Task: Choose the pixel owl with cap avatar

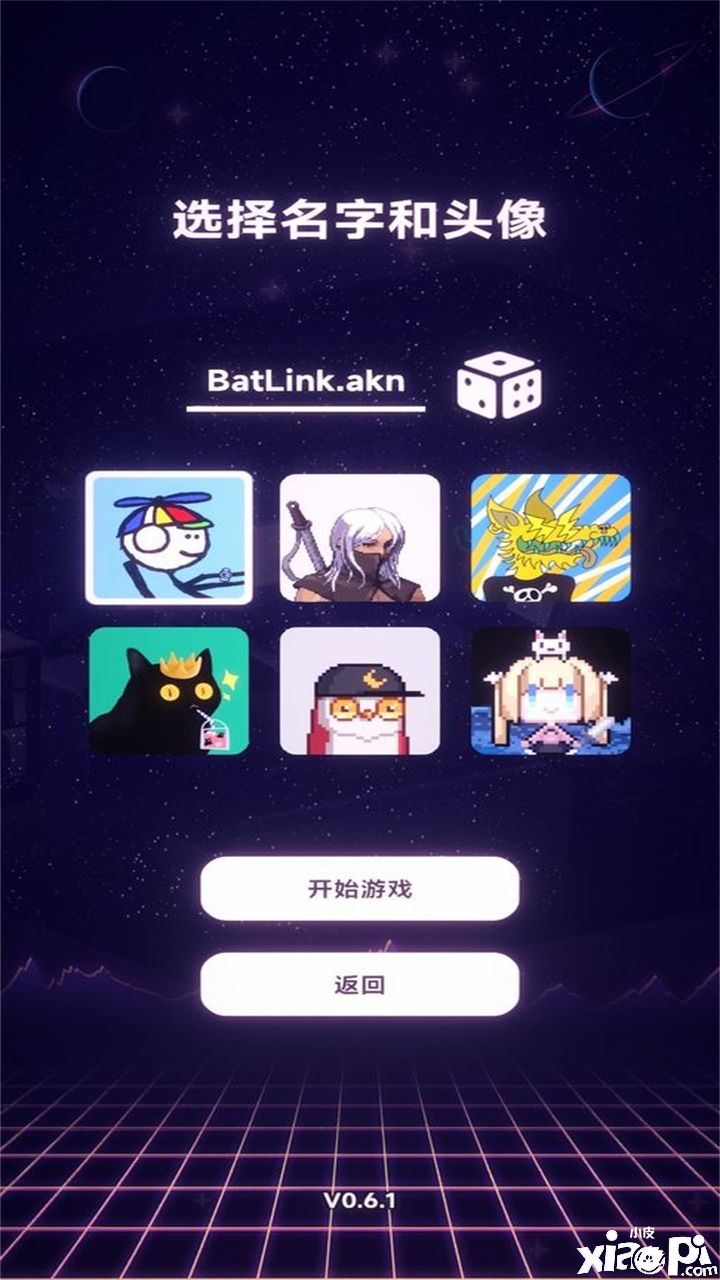Action: click(360, 691)
